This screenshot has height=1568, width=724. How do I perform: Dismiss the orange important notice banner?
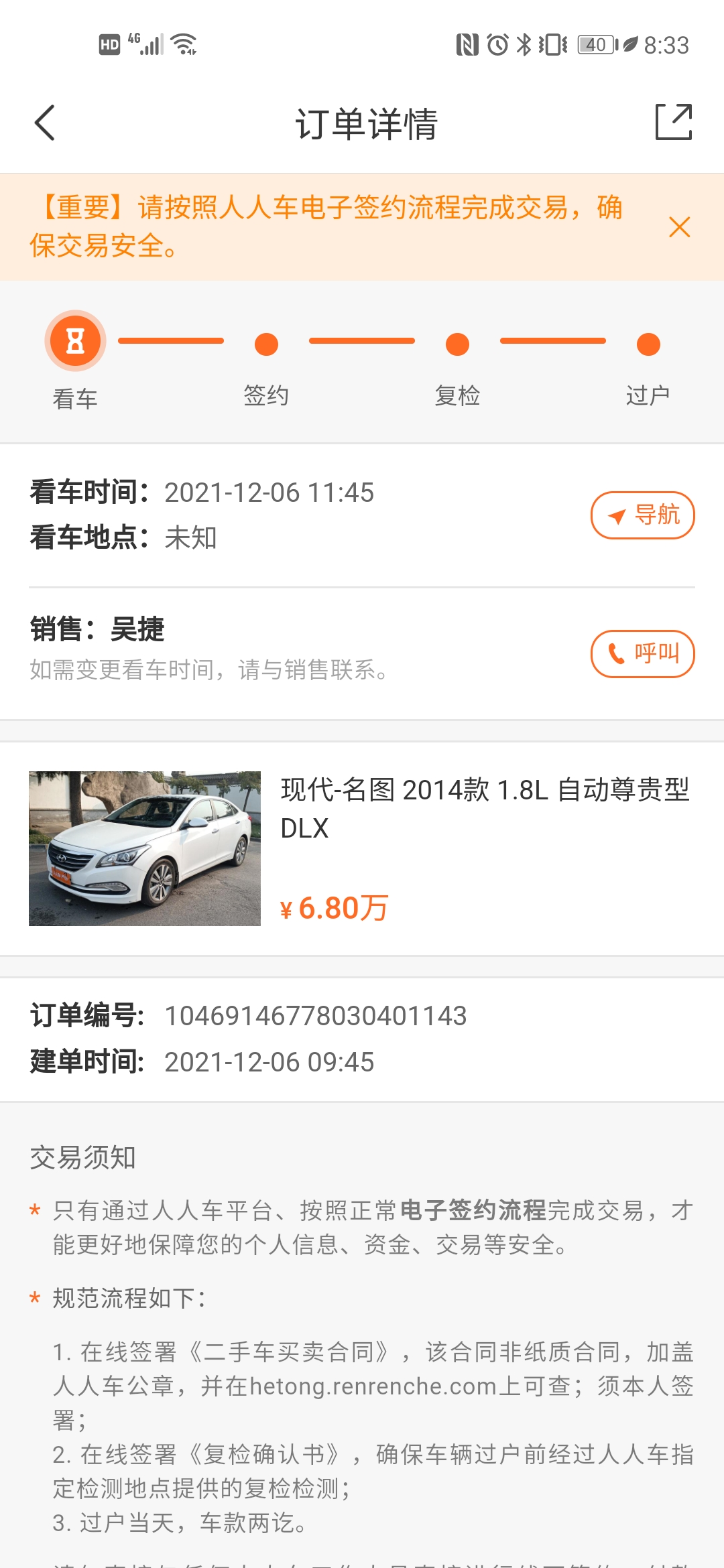coord(679,227)
